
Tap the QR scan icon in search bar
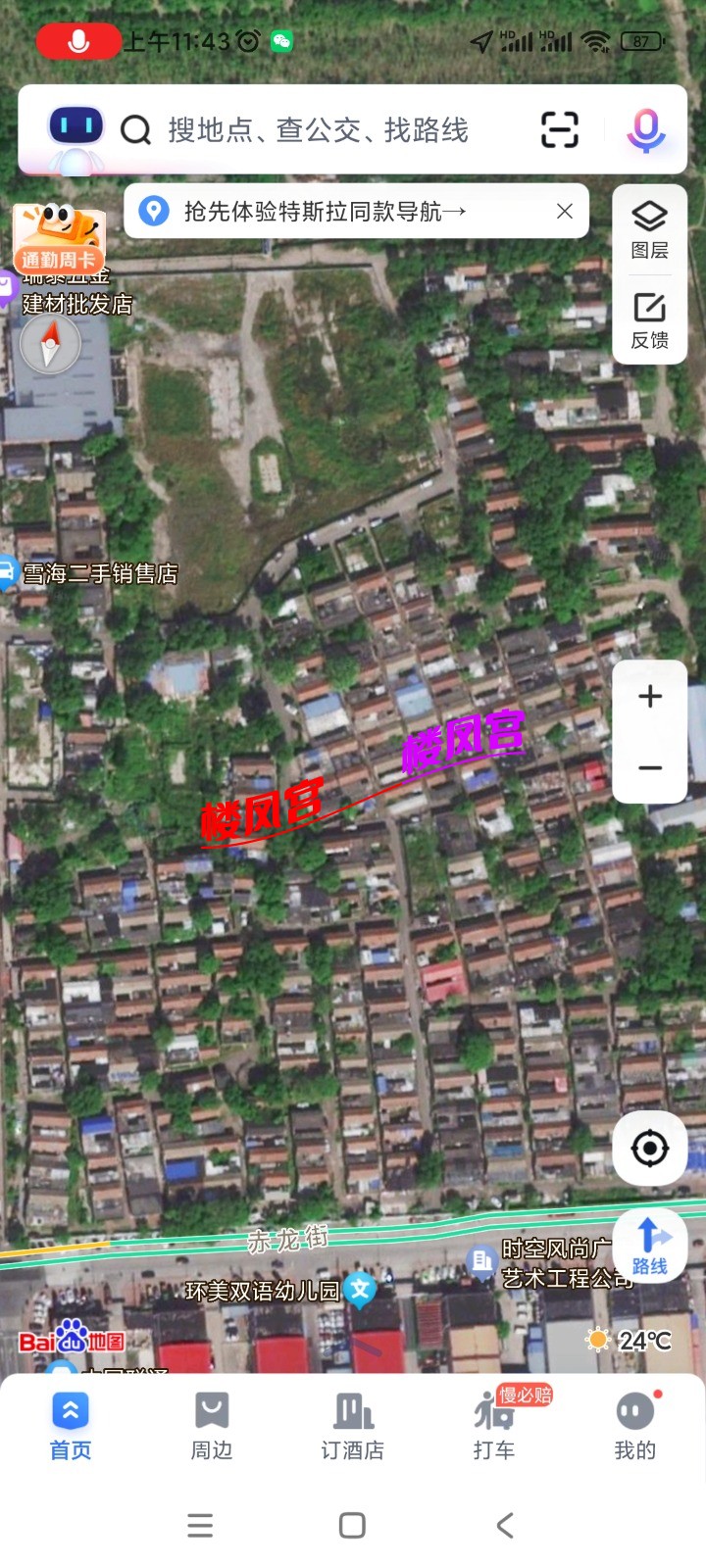click(559, 129)
